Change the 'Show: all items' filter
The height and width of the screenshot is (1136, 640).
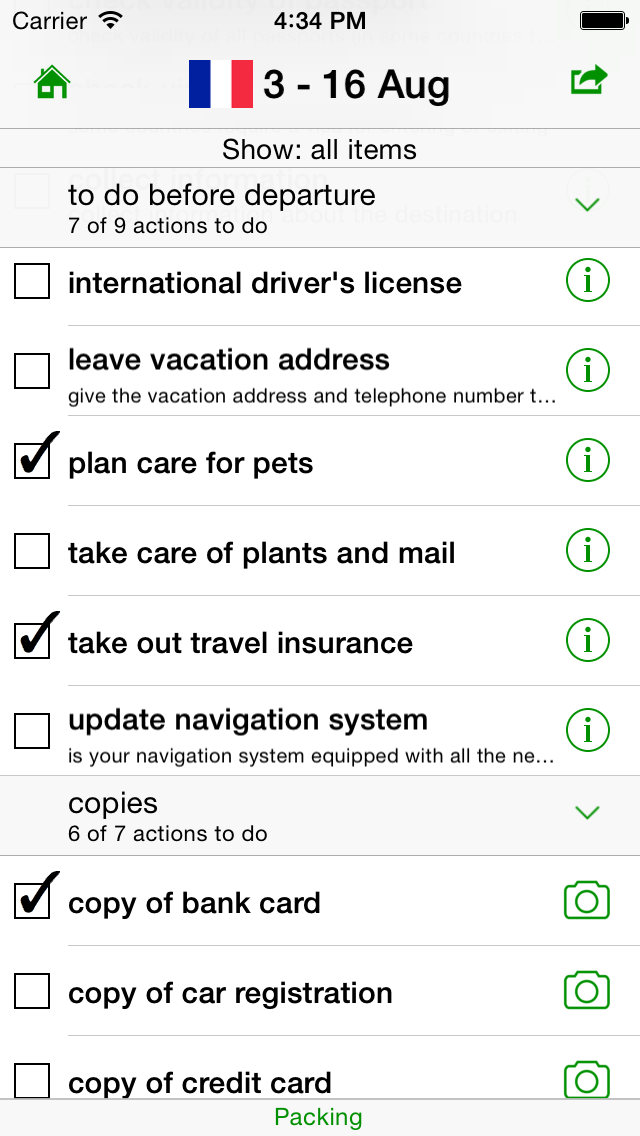click(319, 150)
